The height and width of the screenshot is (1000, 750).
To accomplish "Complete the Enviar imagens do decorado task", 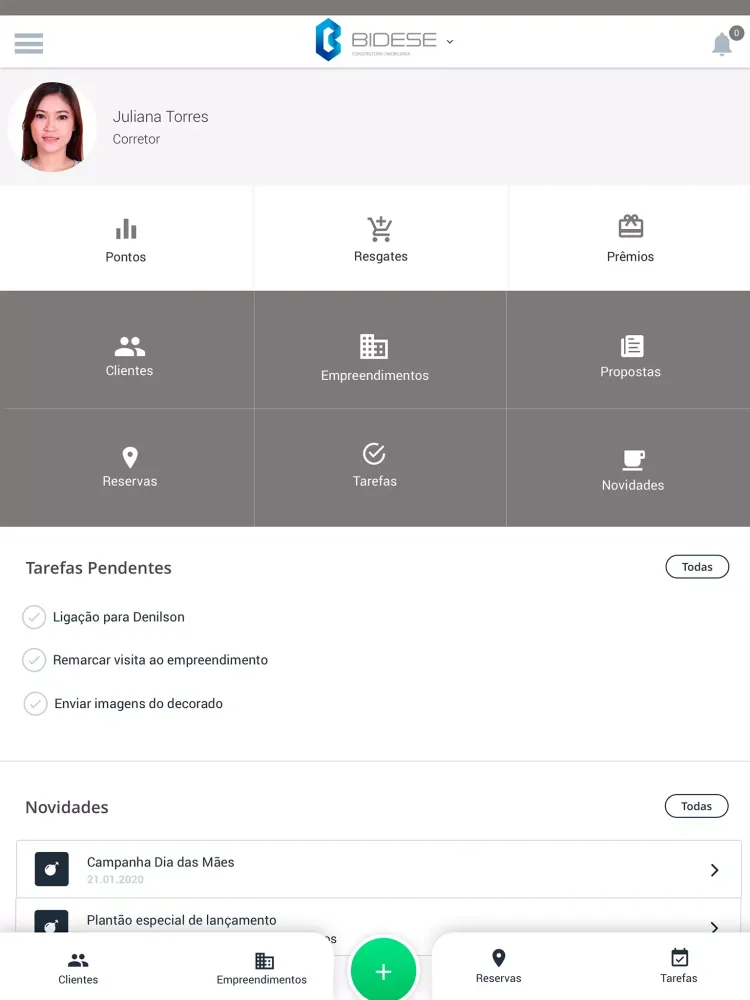I will (x=35, y=704).
